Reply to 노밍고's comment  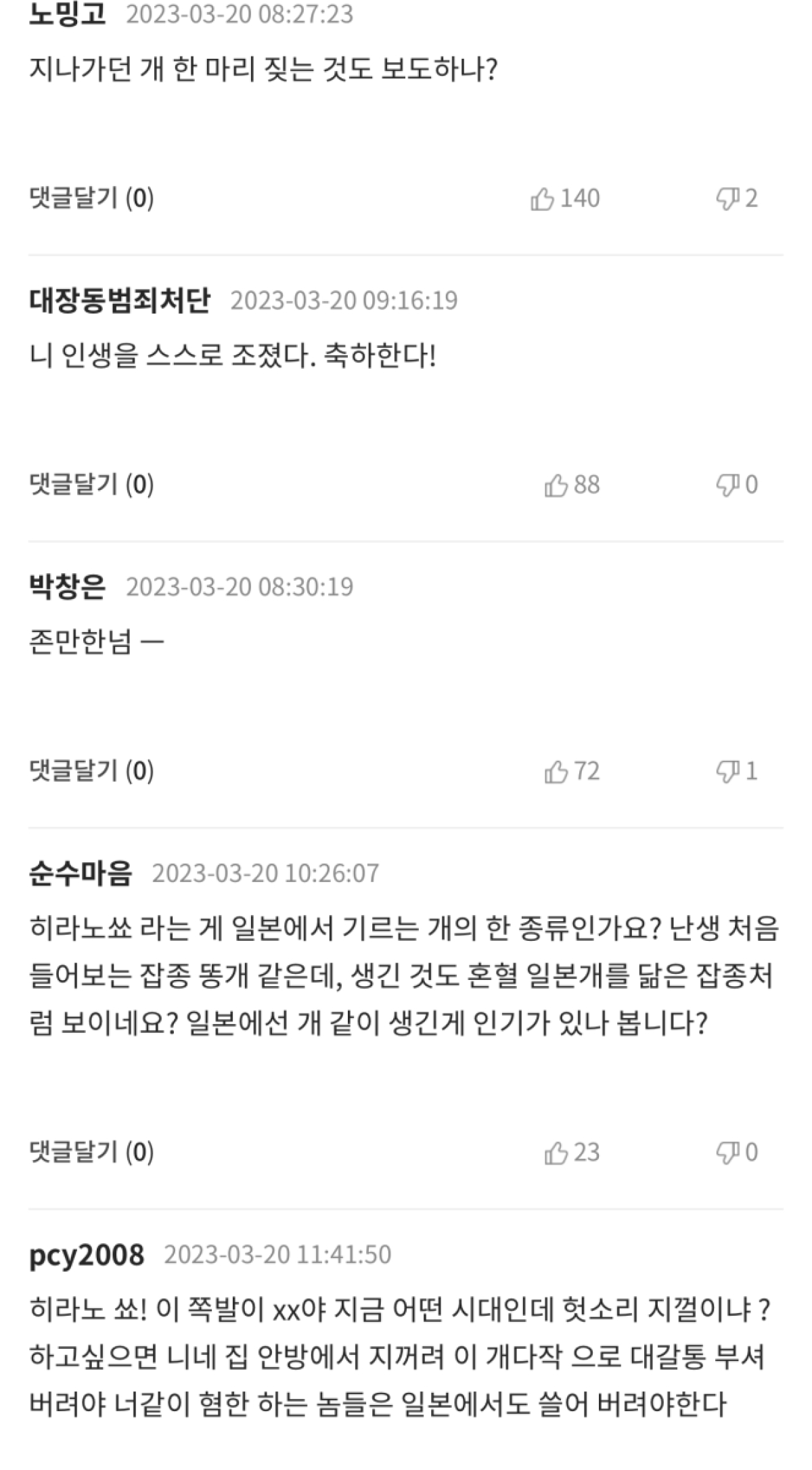pos(91,198)
